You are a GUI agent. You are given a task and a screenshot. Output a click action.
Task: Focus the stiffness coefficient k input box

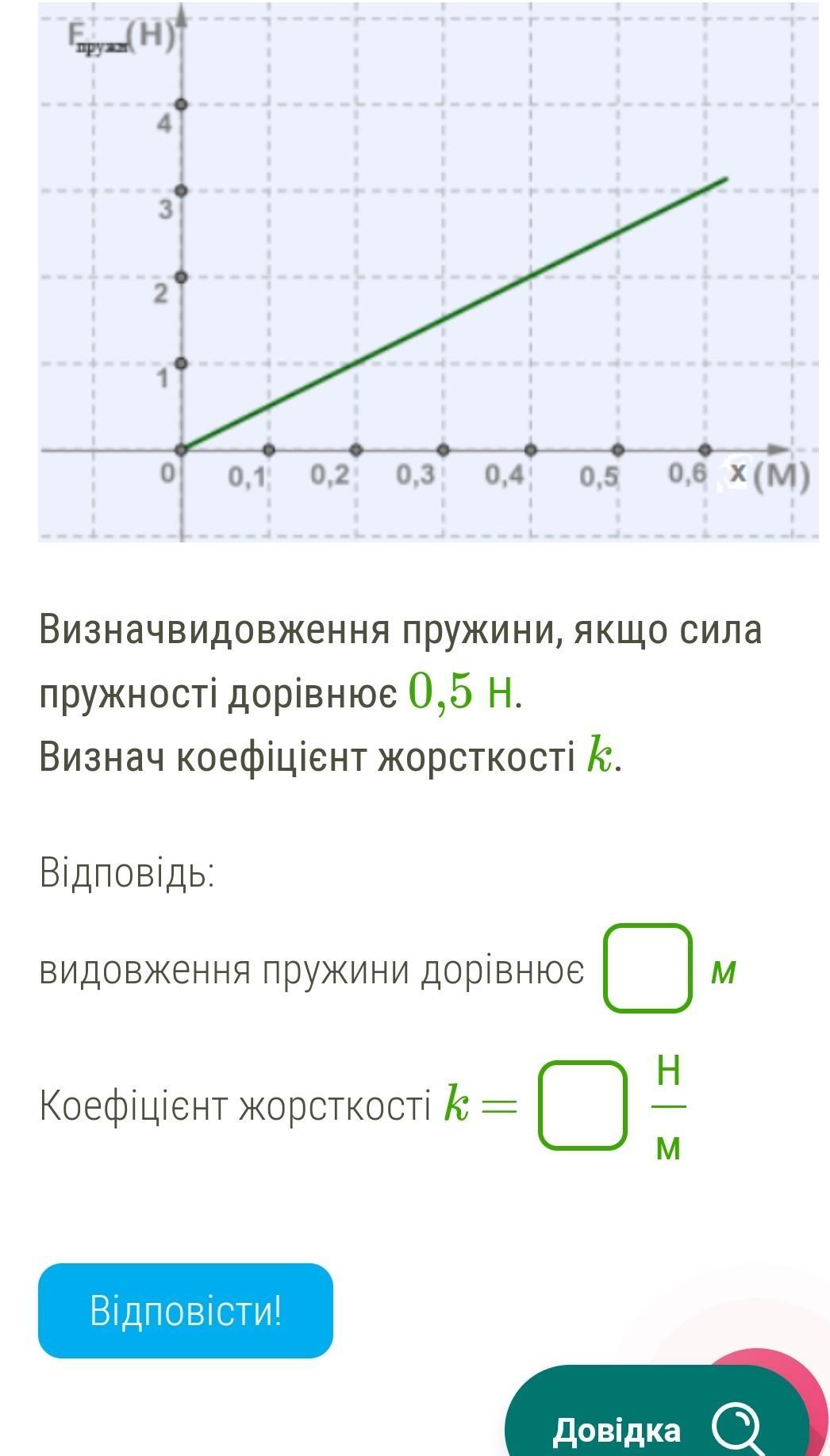582,1105
